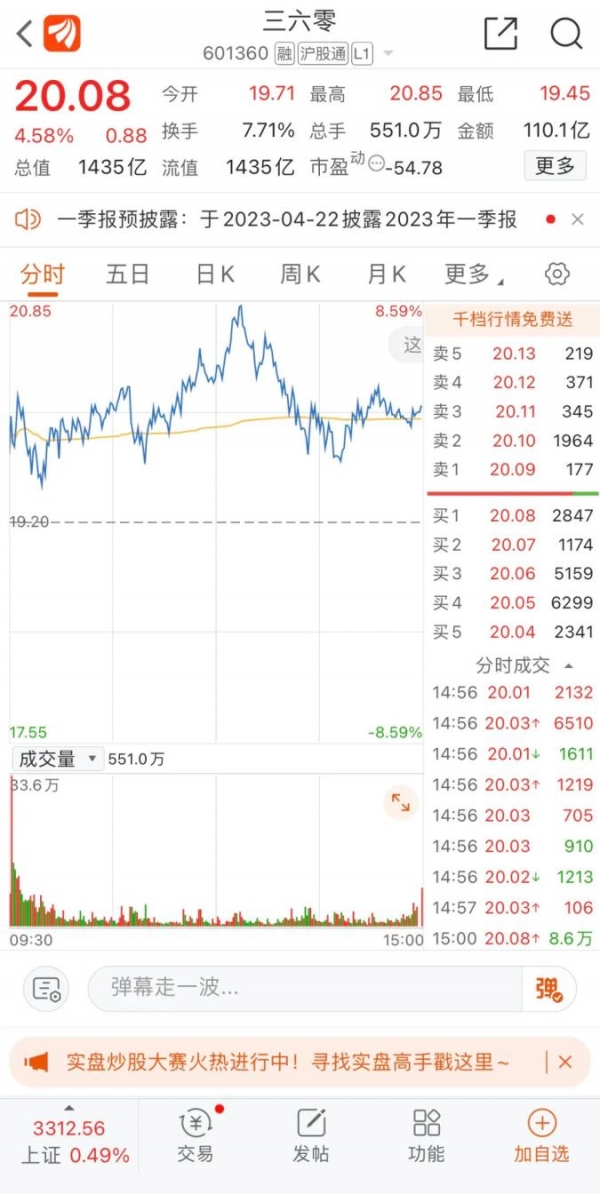
Task: Toggle the 弹 bullet comments button
Action: pyautogui.click(x=548, y=988)
